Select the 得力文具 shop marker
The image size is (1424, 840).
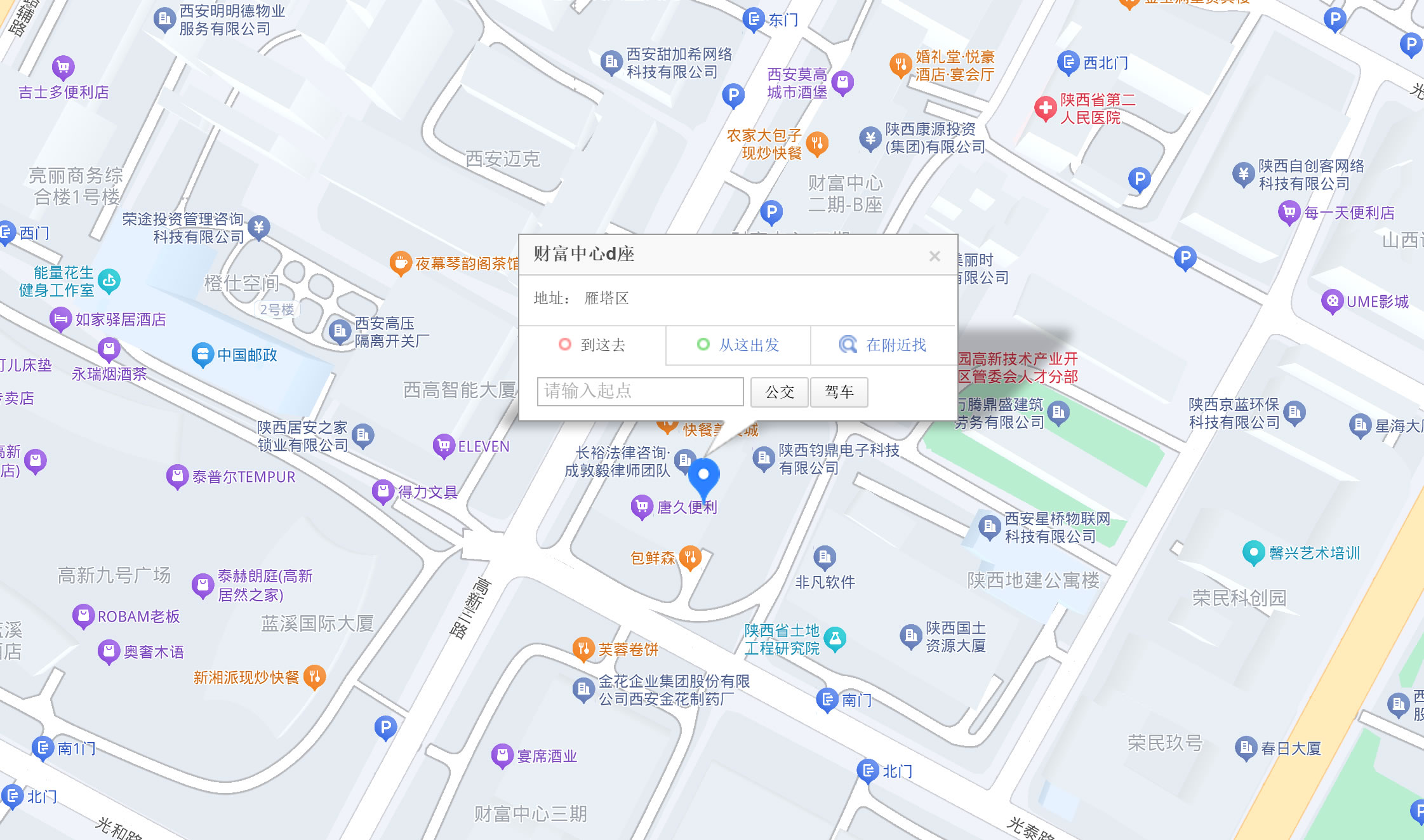pyautogui.click(x=383, y=491)
